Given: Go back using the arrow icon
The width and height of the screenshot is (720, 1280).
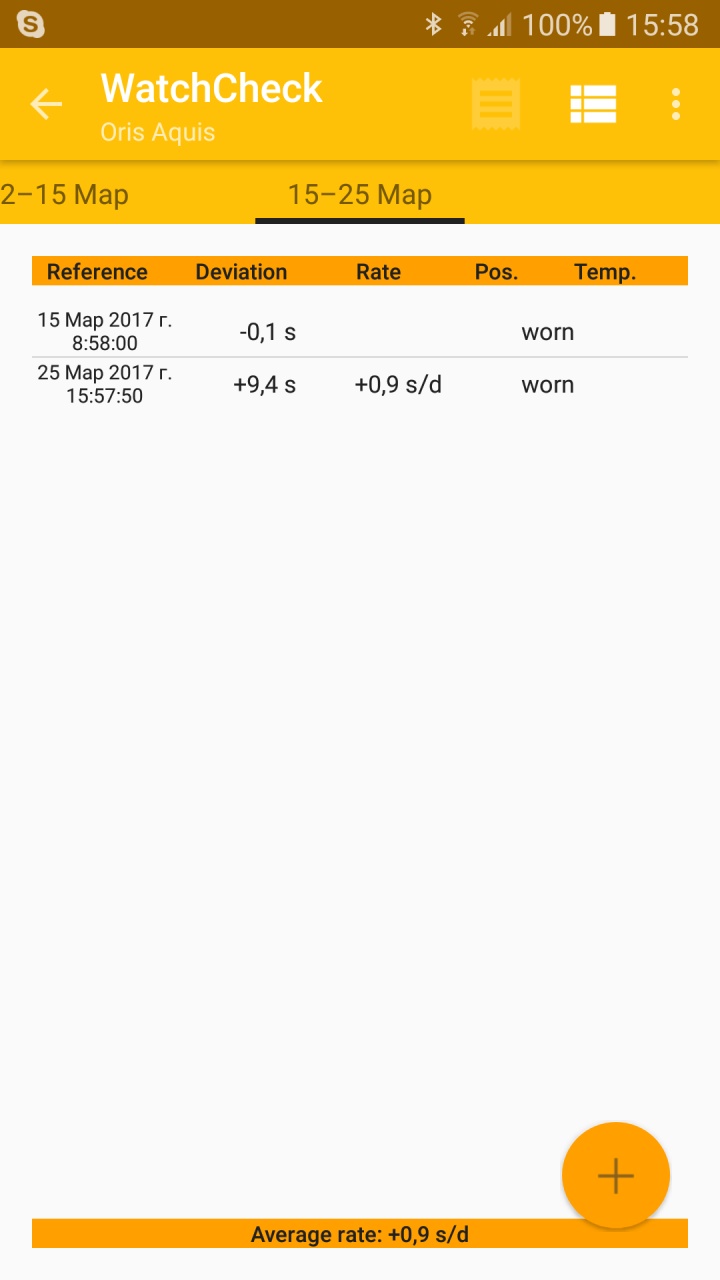Looking at the screenshot, I should point(46,104).
